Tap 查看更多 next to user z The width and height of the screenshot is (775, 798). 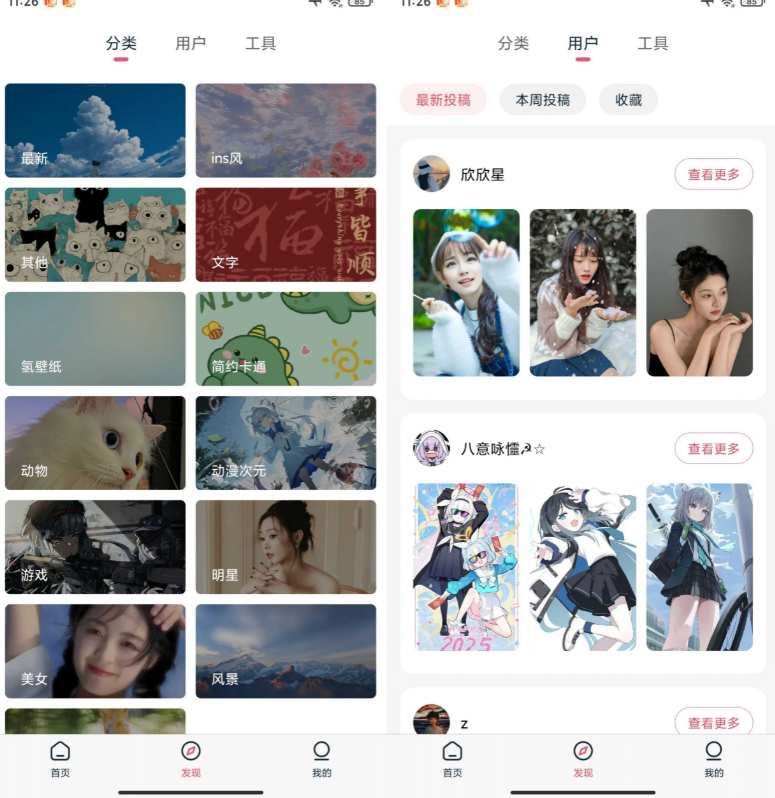(x=713, y=722)
